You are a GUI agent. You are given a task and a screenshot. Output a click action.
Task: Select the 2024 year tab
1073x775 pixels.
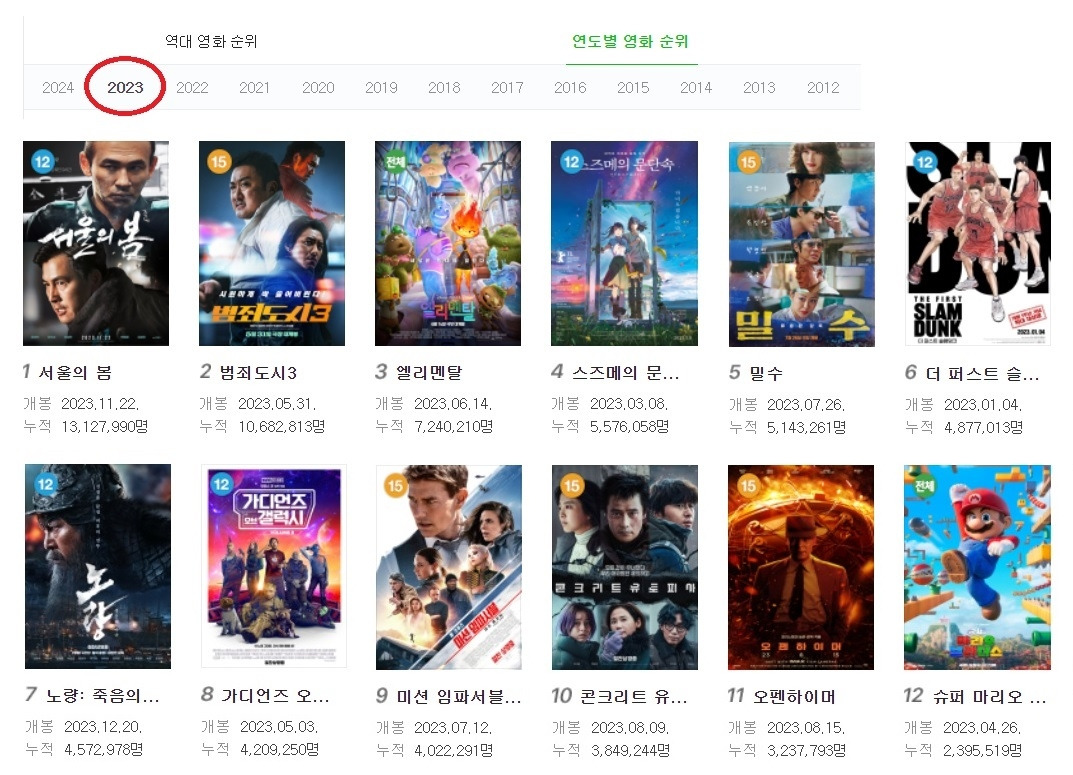click(57, 88)
